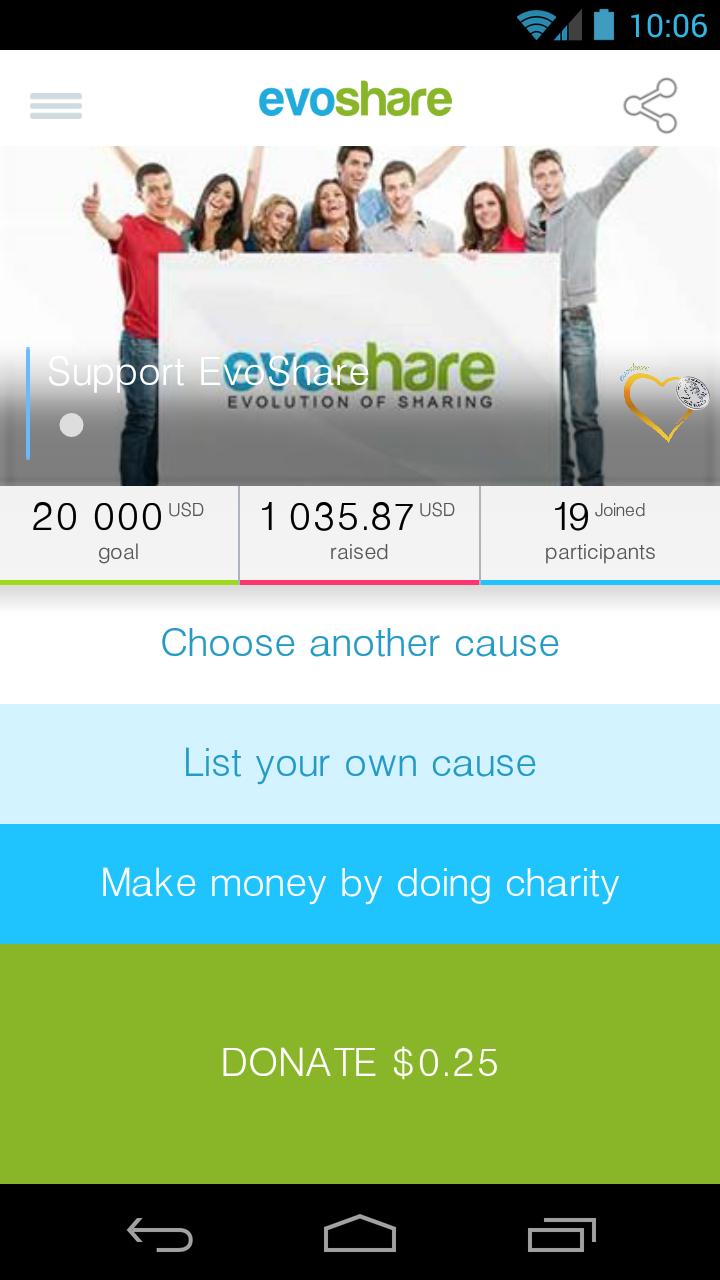The width and height of the screenshot is (720, 1280).
Task: Open Choose another cause
Action: point(359,643)
